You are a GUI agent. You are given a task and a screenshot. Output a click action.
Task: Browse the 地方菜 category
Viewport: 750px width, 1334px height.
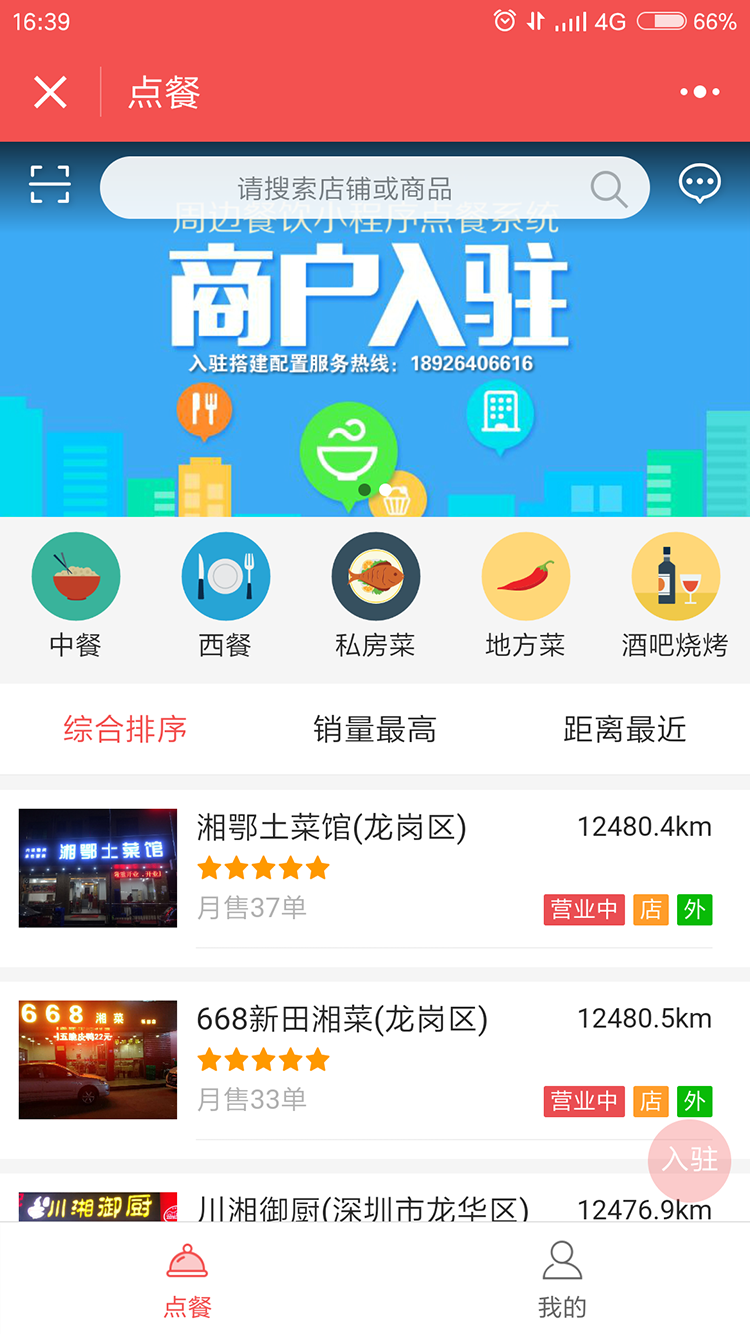coord(525,595)
